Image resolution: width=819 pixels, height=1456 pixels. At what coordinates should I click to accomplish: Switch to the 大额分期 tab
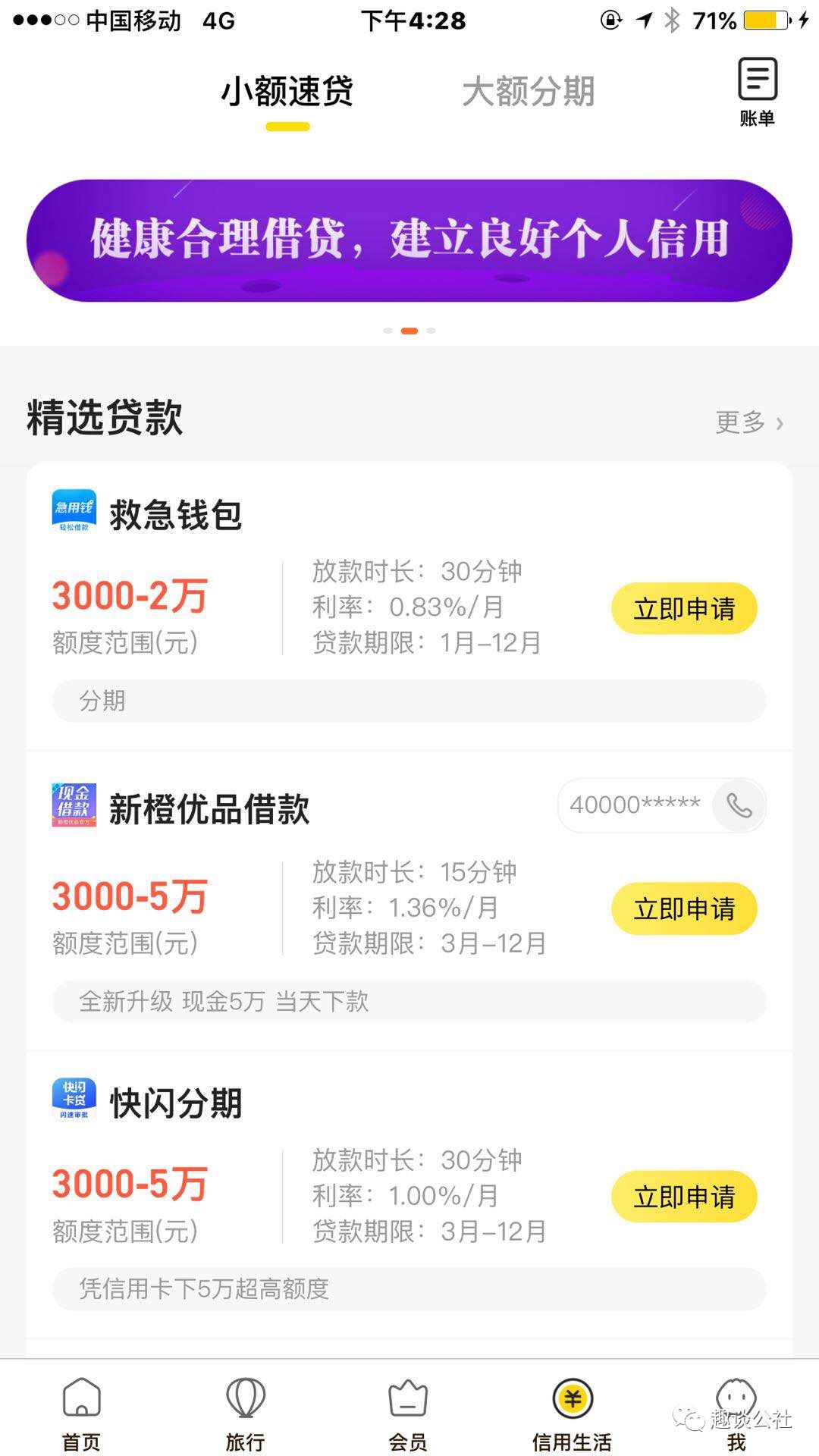point(529,91)
